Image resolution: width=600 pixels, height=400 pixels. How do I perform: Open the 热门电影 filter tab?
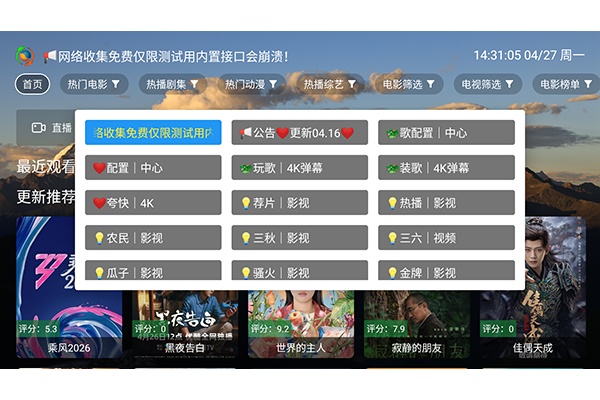pyautogui.click(x=94, y=84)
